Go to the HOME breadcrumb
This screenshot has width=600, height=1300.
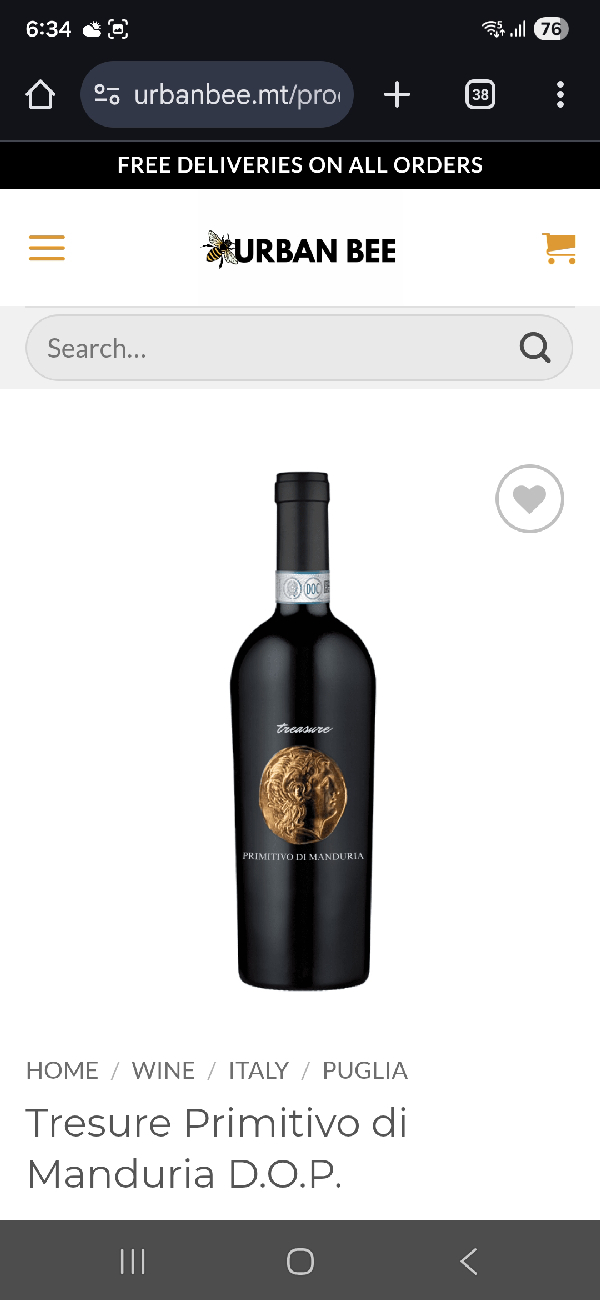(x=62, y=1070)
